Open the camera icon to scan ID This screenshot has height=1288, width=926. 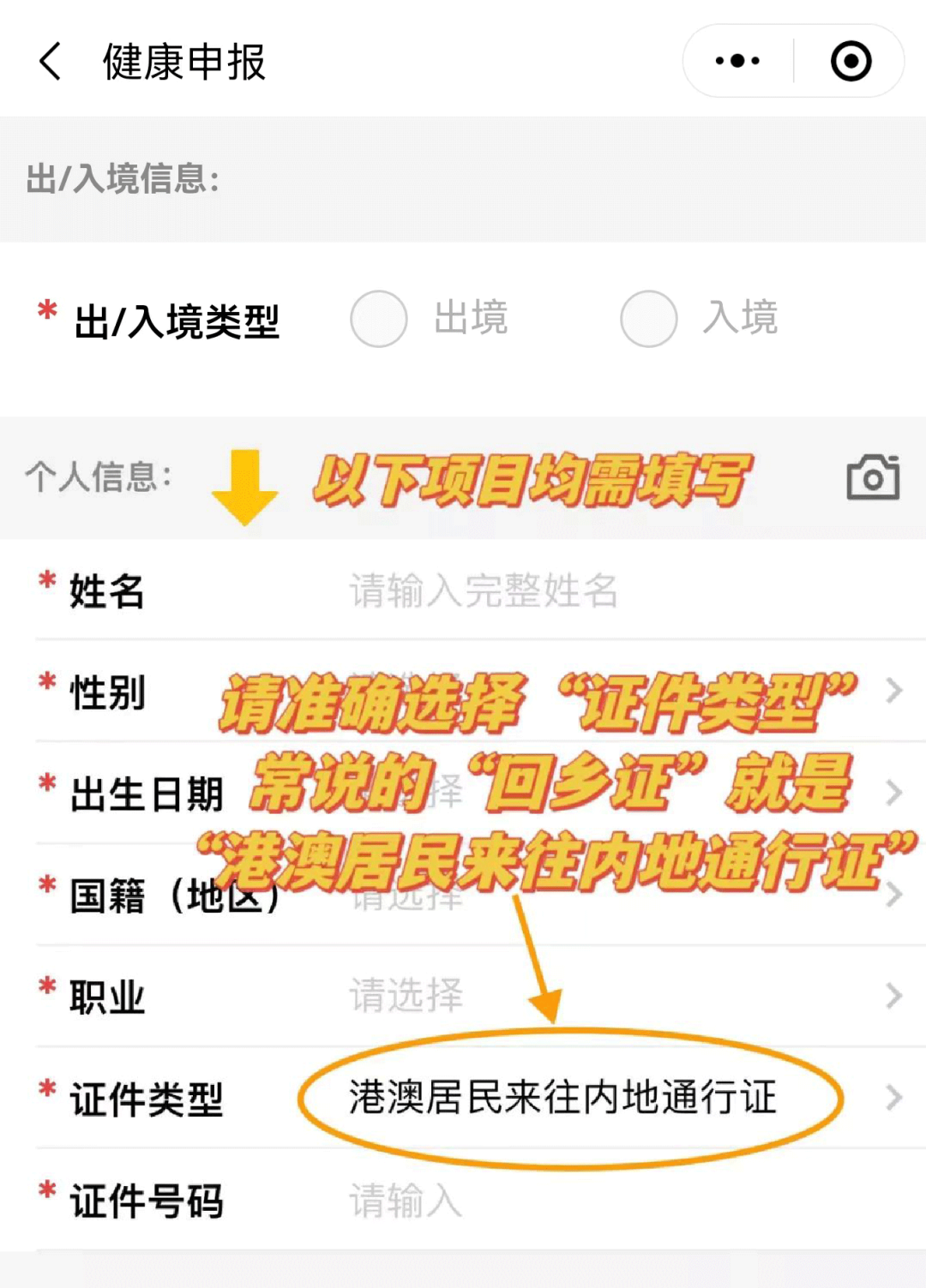click(873, 477)
